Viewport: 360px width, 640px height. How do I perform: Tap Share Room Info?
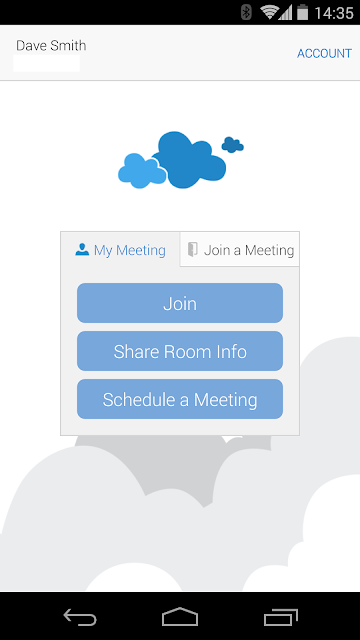click(x=180, y=351)
